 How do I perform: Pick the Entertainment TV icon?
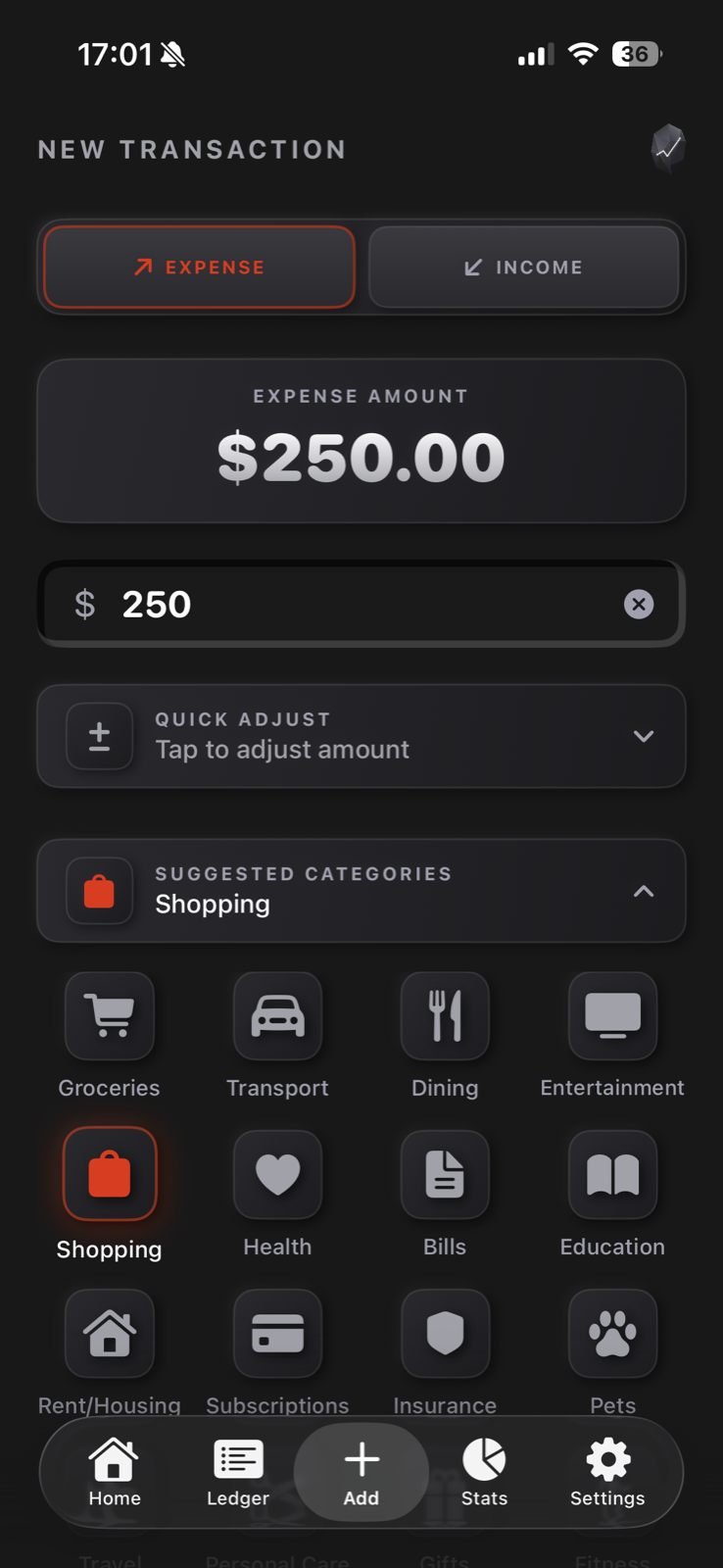(612, 1016)
